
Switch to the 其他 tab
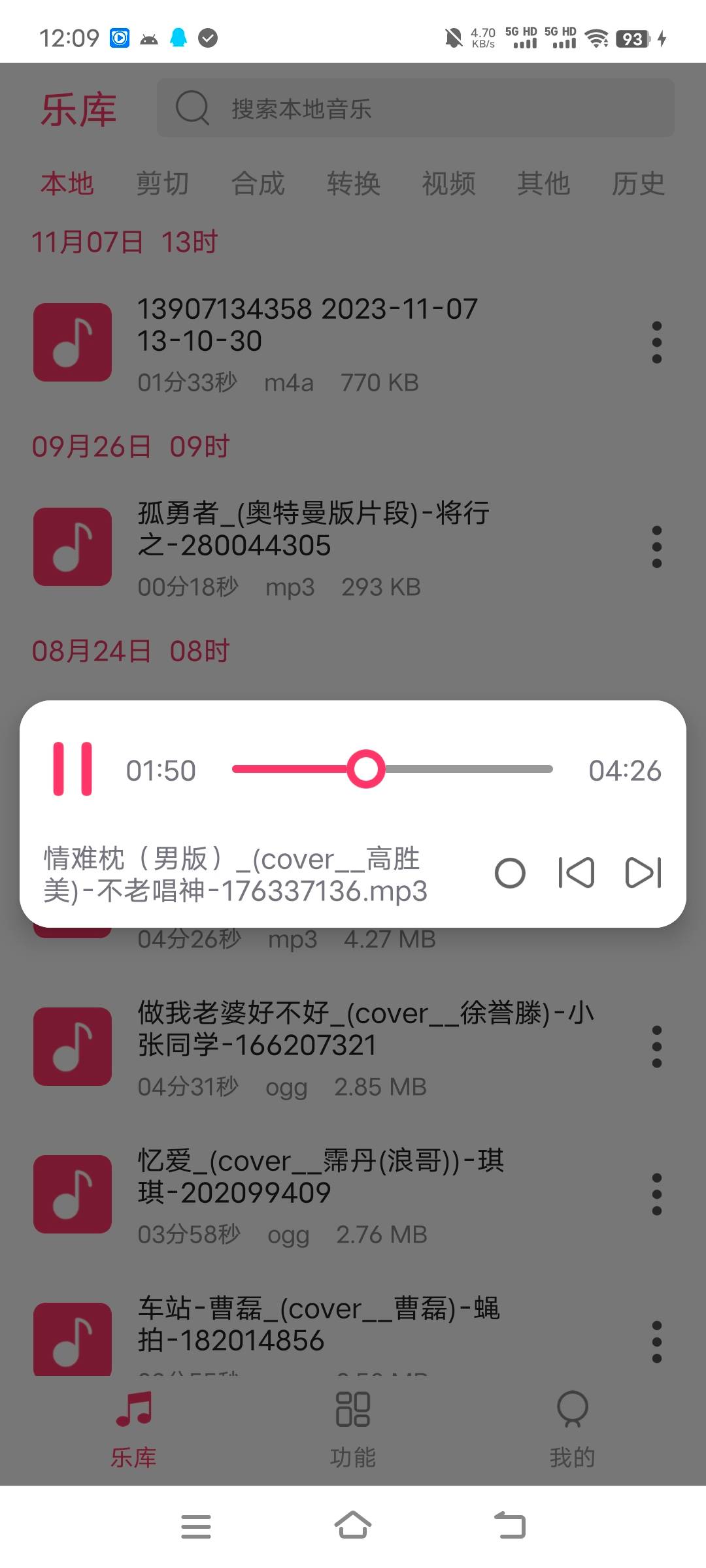pos(543,184)
